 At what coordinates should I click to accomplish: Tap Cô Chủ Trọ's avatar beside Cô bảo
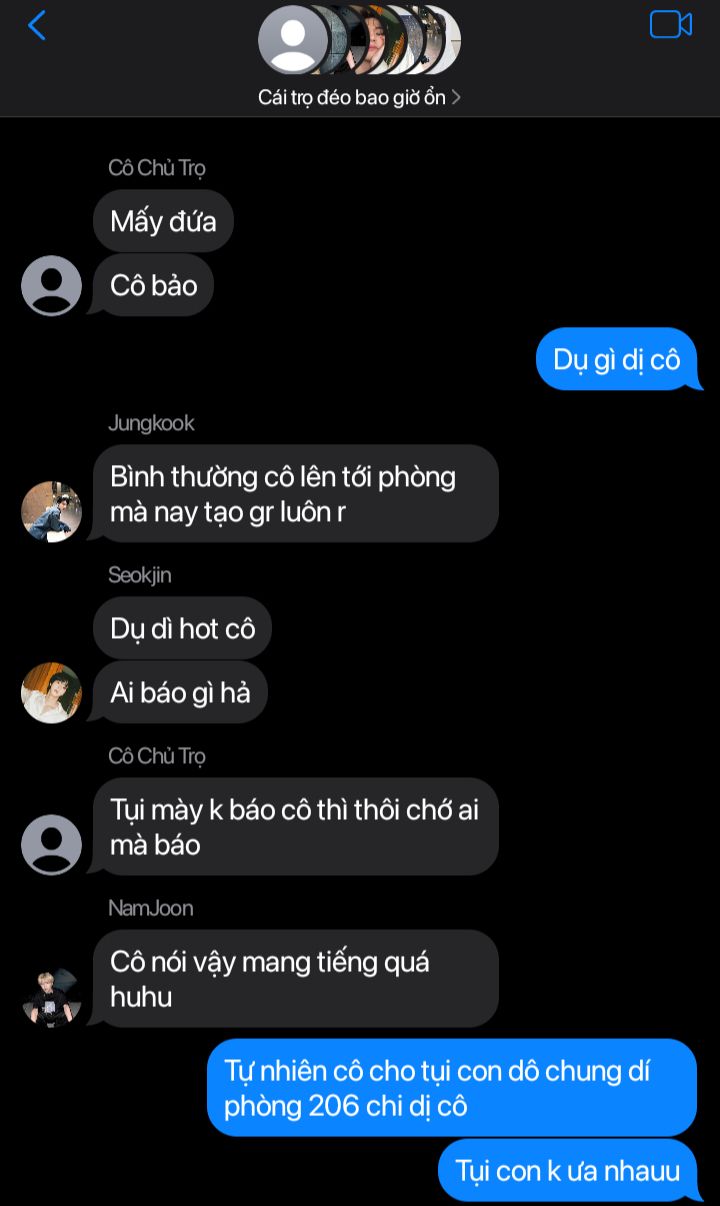coord(51,286)
